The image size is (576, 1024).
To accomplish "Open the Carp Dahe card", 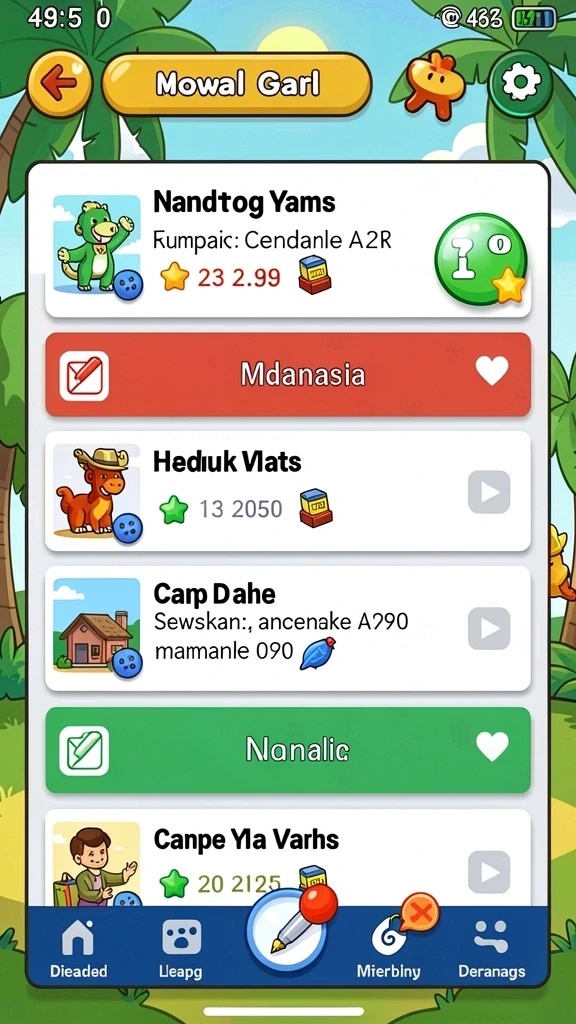I will coord(287,628).
